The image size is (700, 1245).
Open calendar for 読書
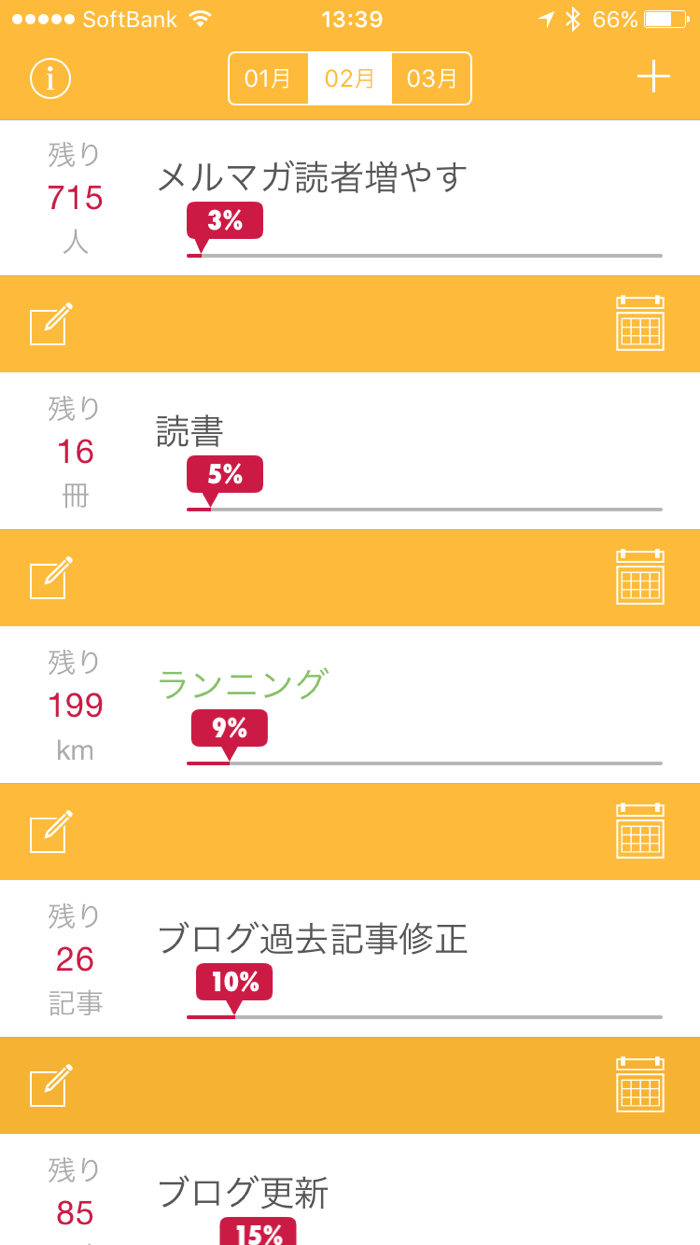pos(640,577)
